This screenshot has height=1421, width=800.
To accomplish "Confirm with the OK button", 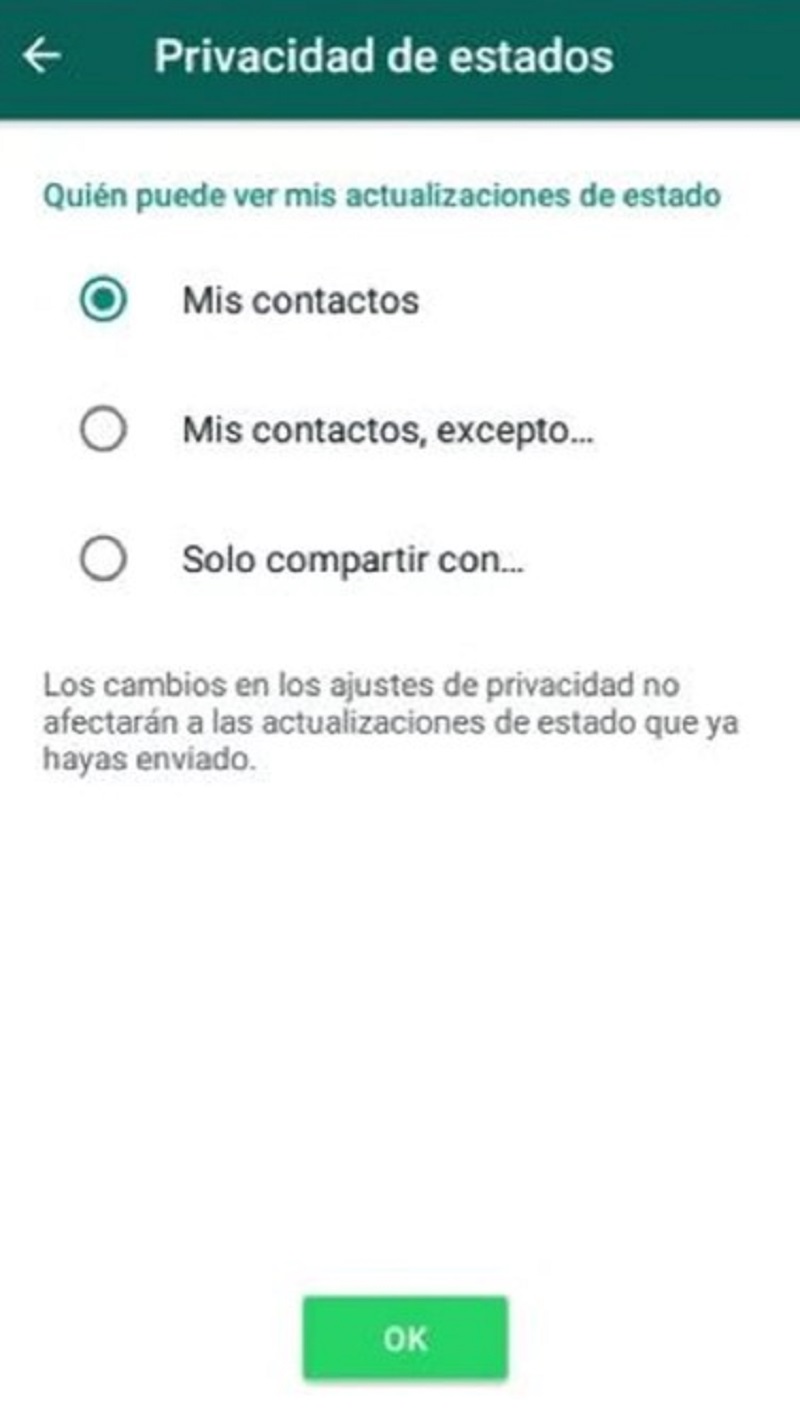I will 405,1338.
